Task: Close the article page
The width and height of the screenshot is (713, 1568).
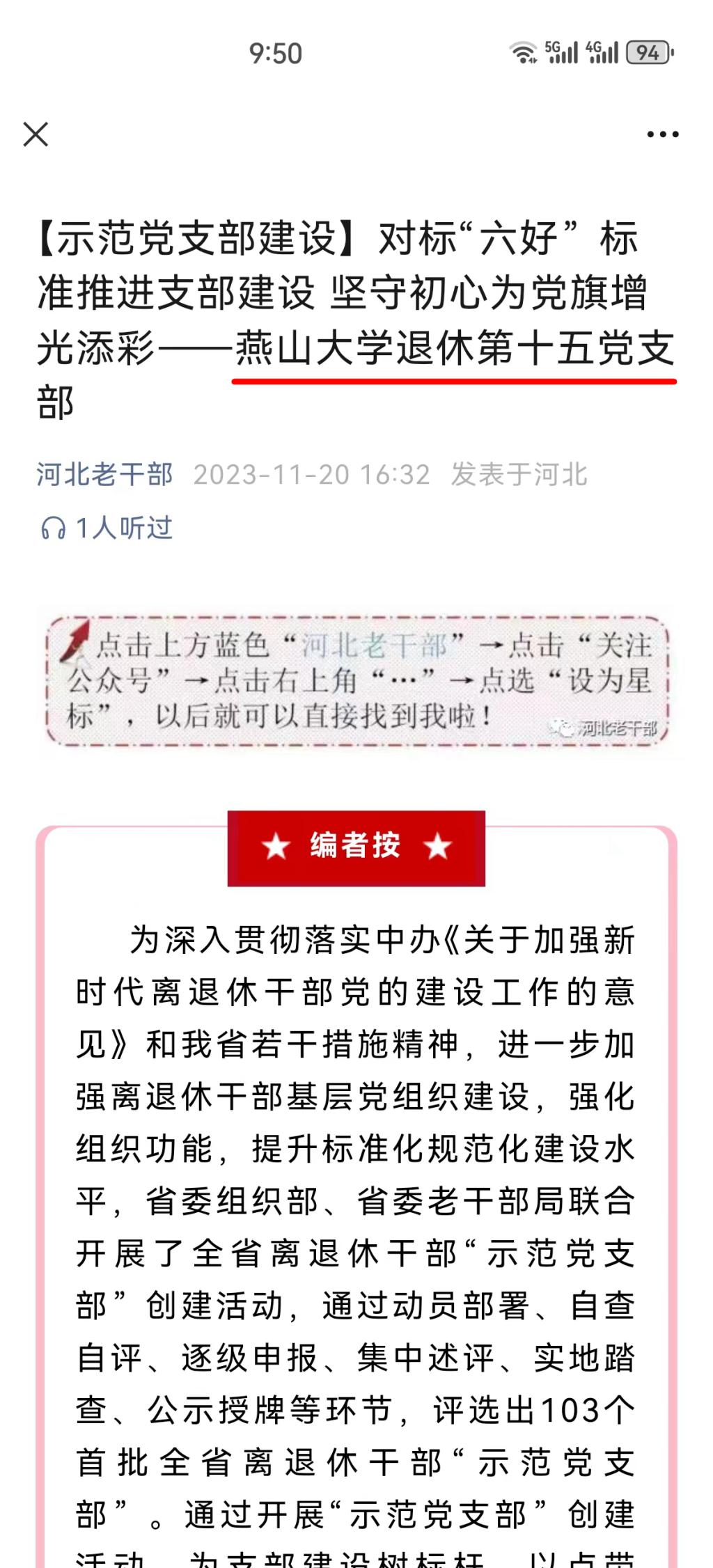Action: (36, 134)
